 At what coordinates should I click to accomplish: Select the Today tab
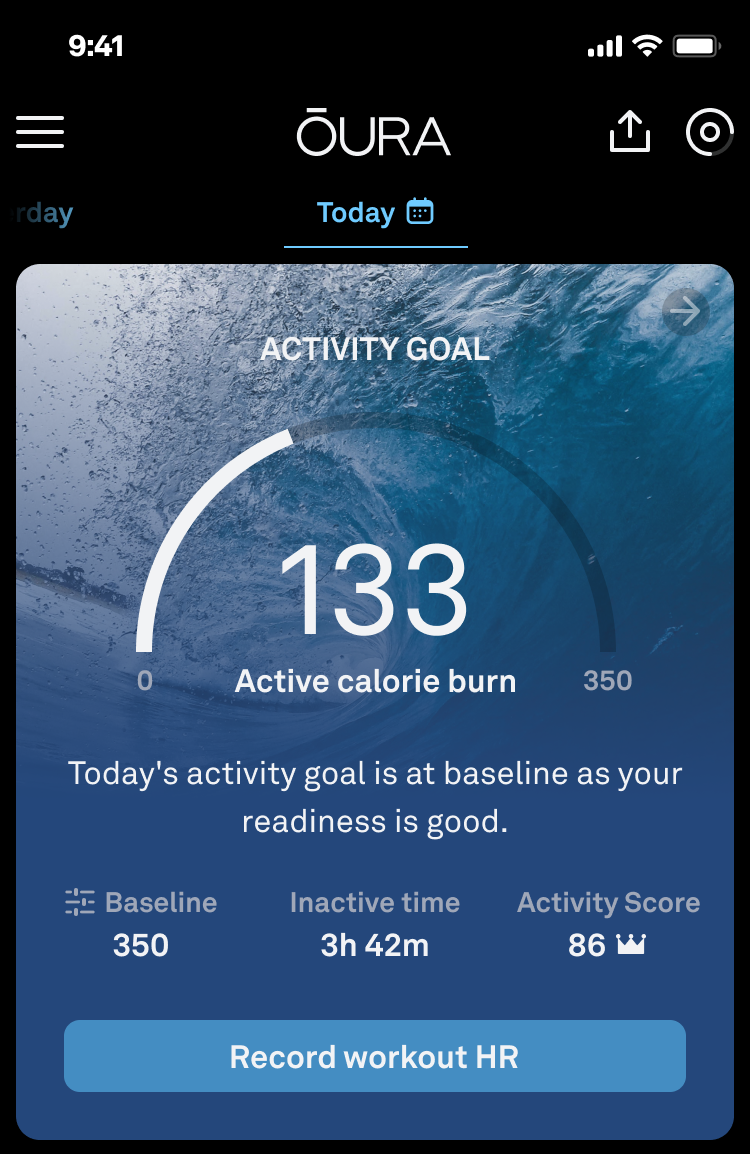[375, 213]
